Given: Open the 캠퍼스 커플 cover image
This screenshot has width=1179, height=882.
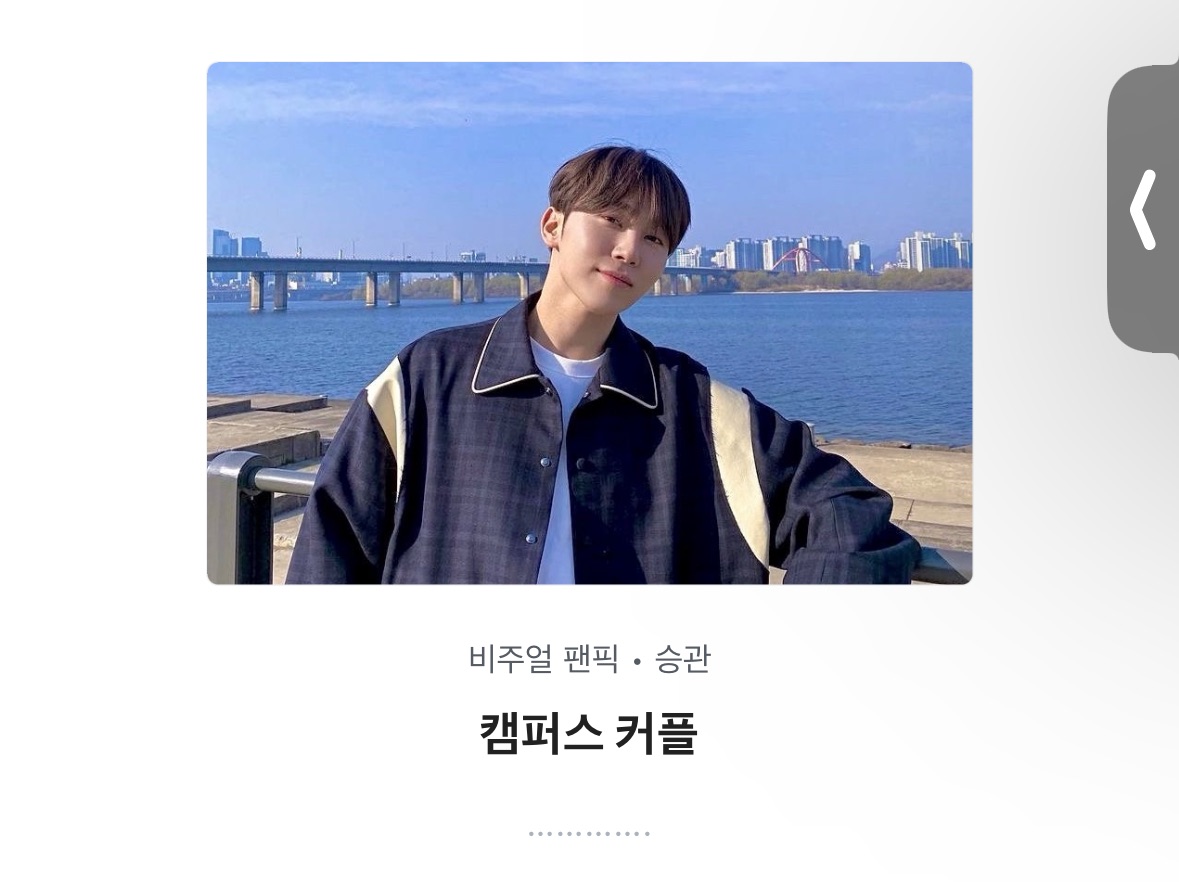Looking at the screenshot, I should 590,323.
